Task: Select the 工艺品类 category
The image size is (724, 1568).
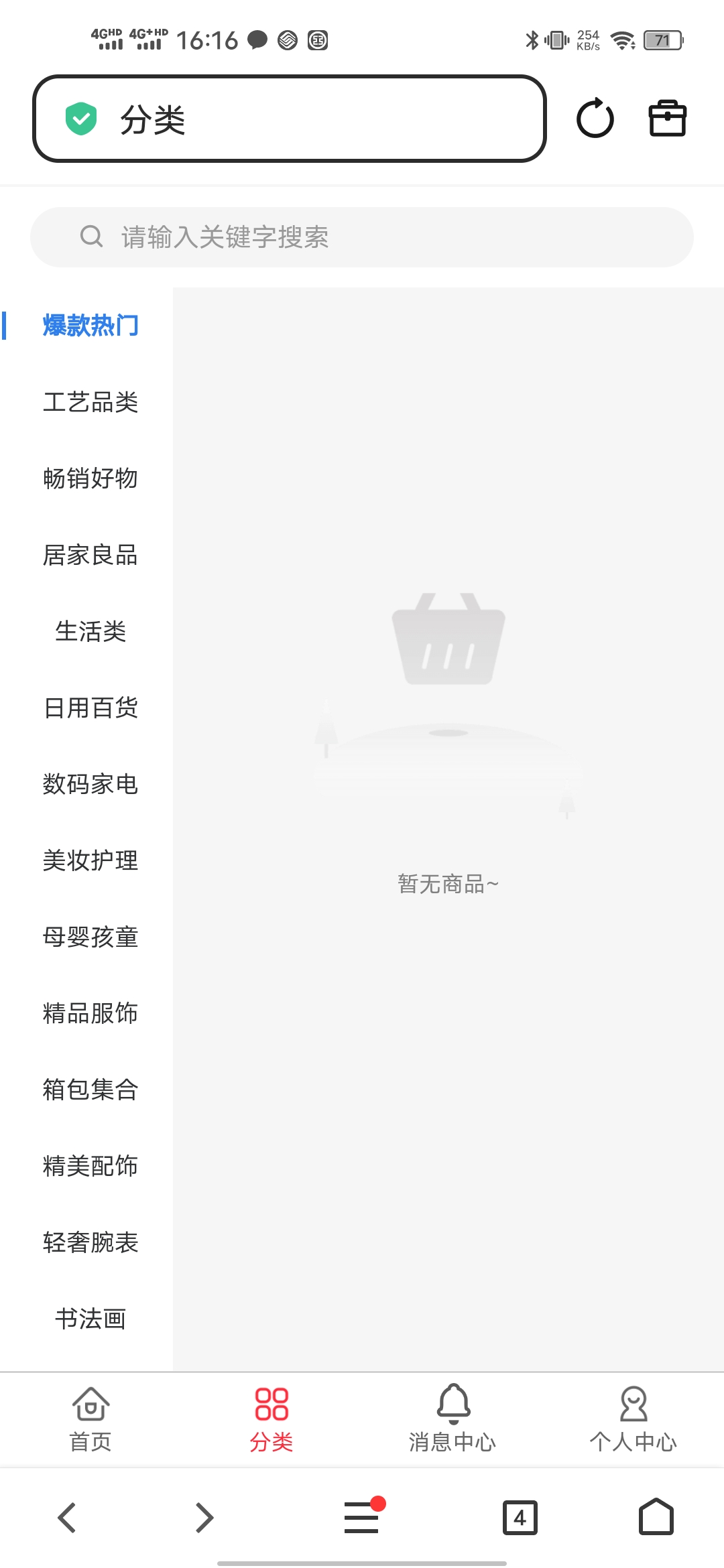Action: pos(90,402)
